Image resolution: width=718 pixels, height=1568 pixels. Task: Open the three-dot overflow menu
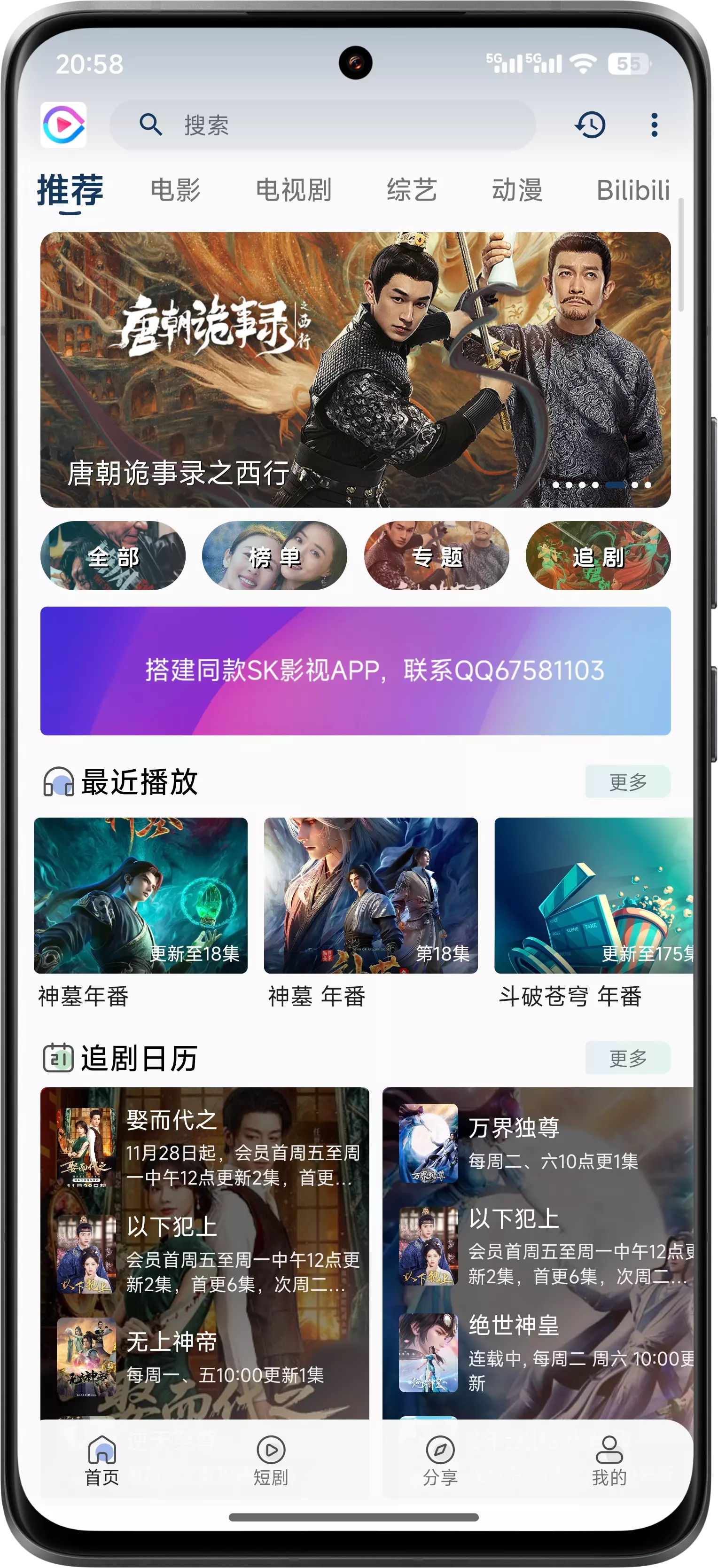click(x=654, y=125)
